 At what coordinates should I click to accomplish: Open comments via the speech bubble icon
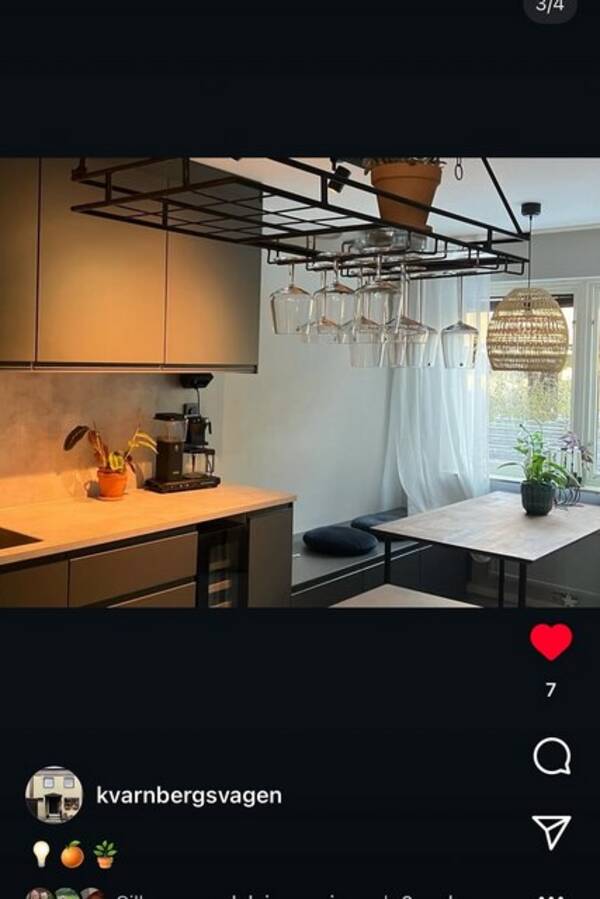551,756
